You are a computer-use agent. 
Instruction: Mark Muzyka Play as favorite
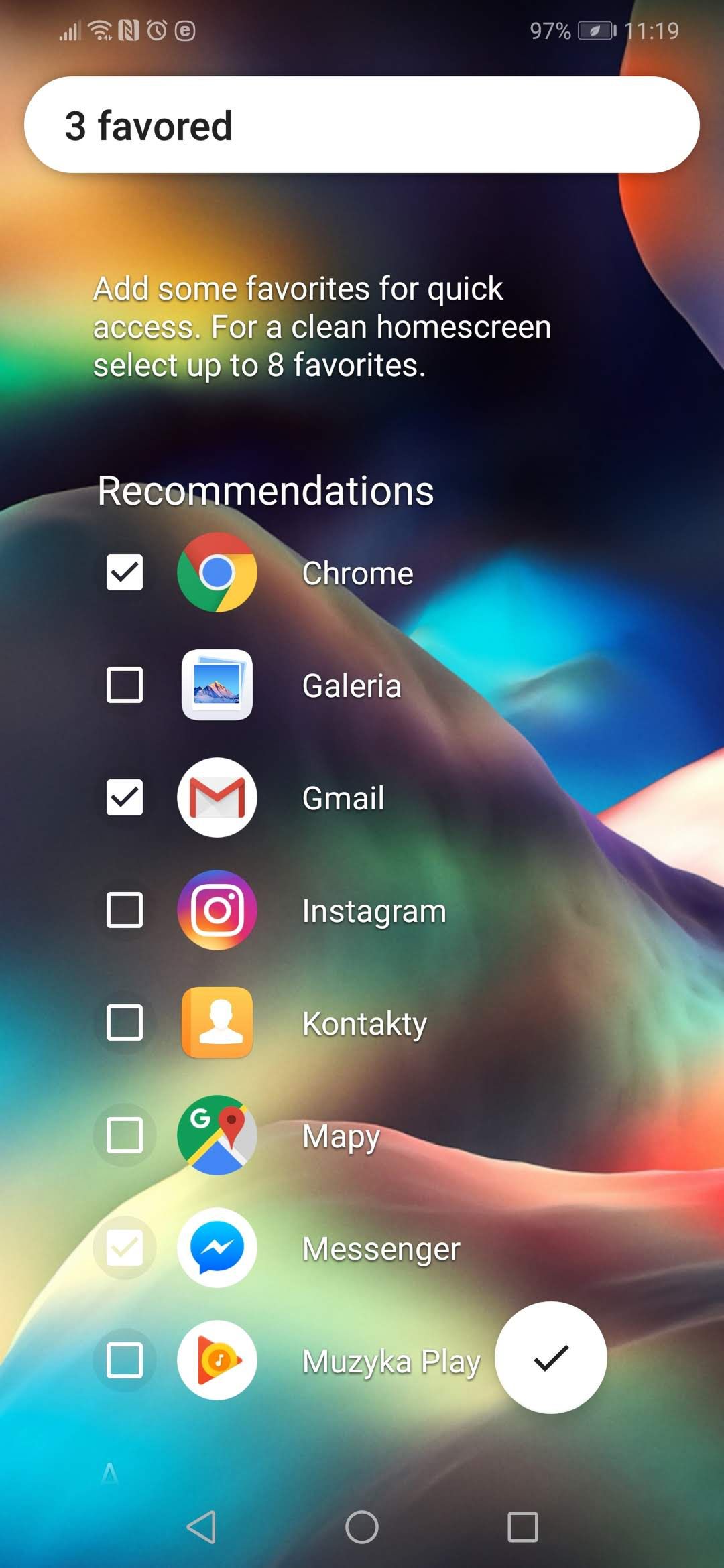[125, 1360]
